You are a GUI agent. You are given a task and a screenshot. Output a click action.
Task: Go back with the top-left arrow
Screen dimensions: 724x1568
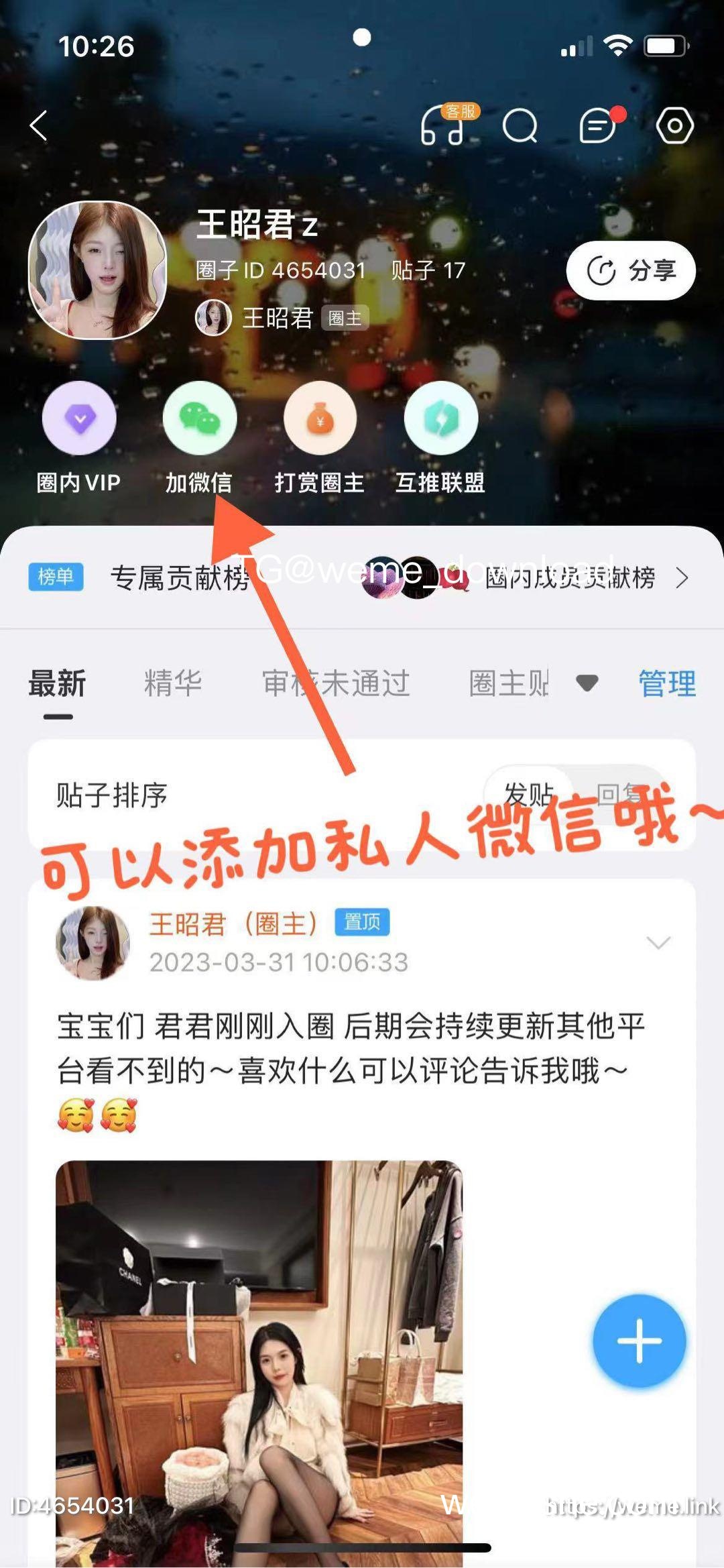(x=39, y=125)
